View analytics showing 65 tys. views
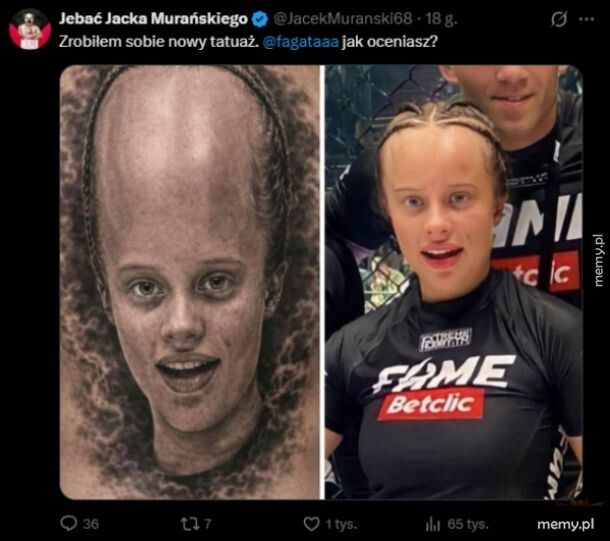This screenshot has height=541, width=610. [434, 523]
